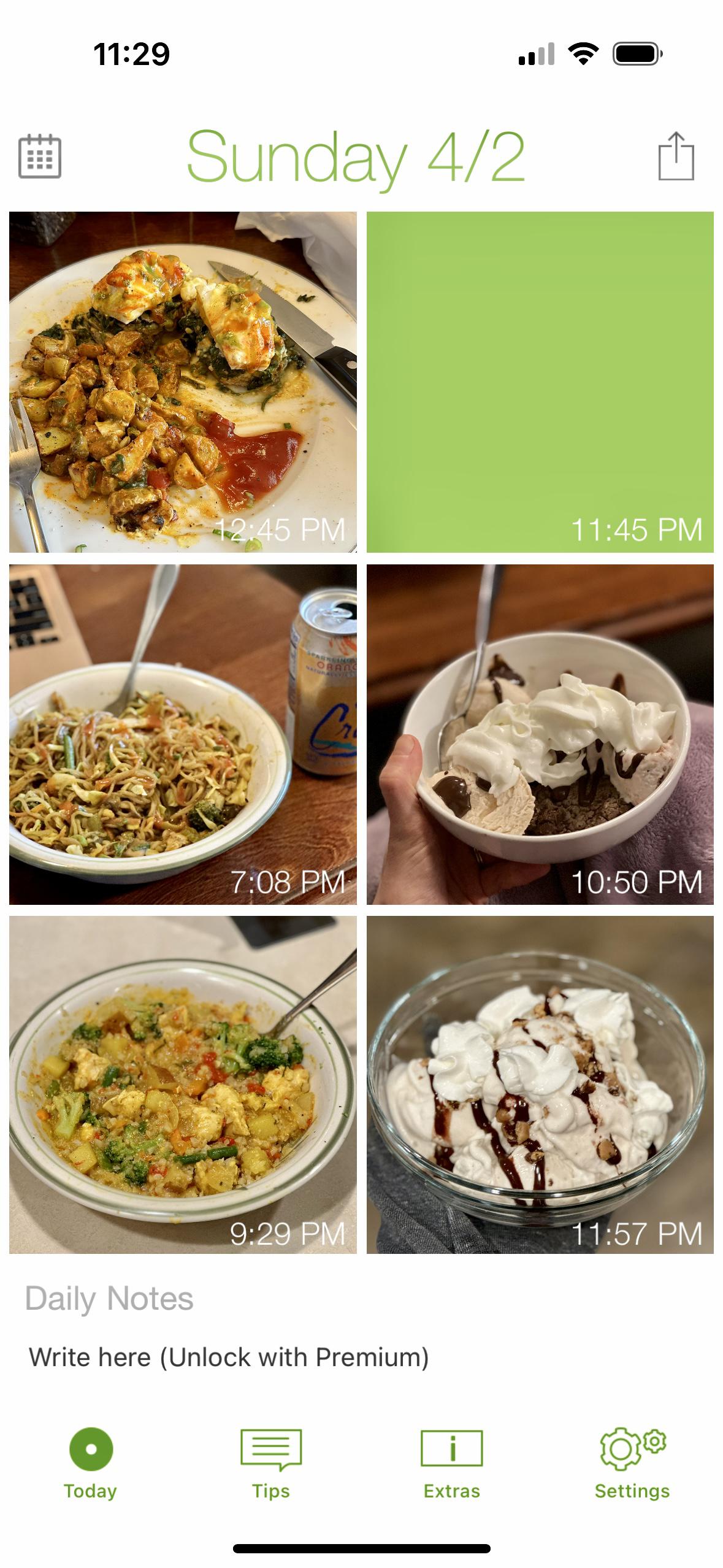Go to the Extras tab
This screenshot has width=723, height=1568.
click(x=452, y=1464)
